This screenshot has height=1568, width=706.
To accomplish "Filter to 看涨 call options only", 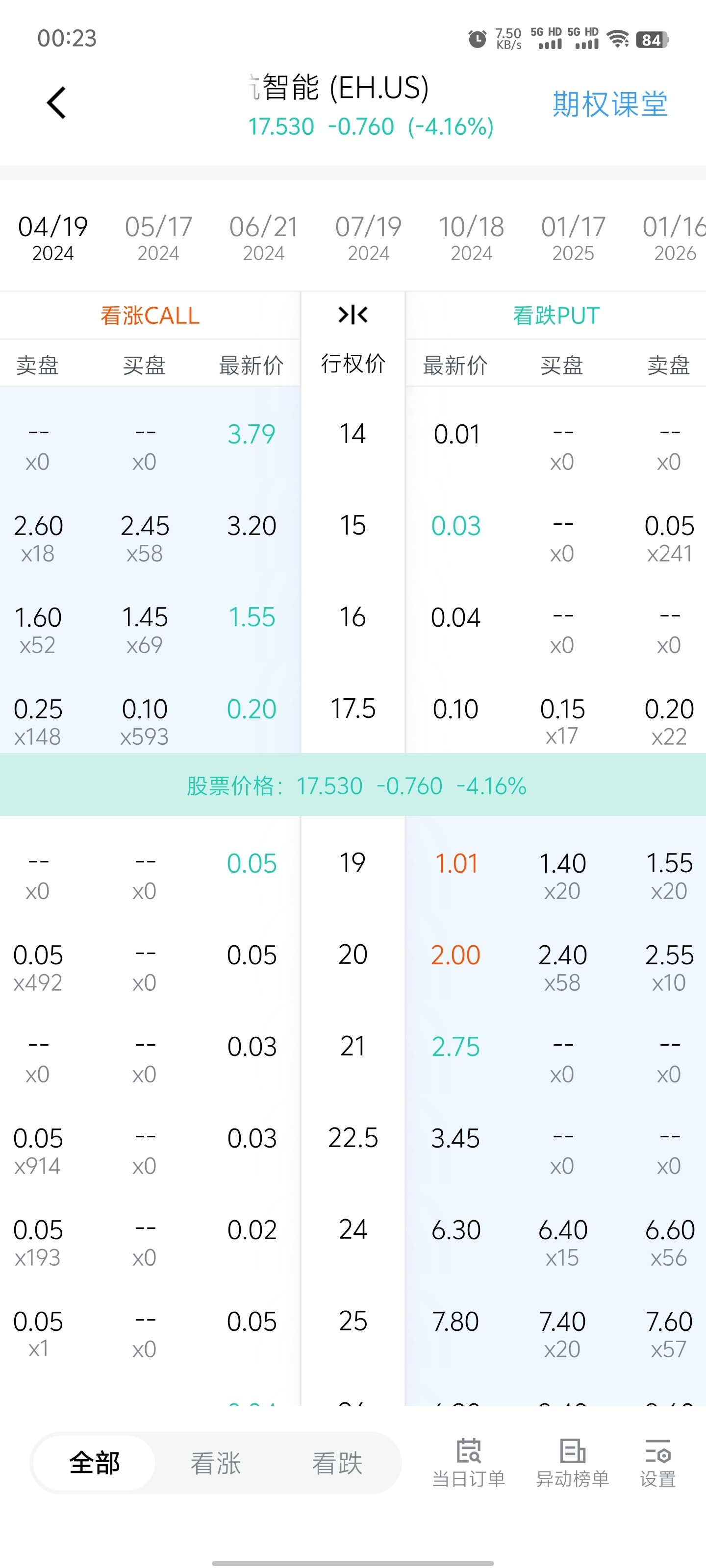I will coord(216,1463).
